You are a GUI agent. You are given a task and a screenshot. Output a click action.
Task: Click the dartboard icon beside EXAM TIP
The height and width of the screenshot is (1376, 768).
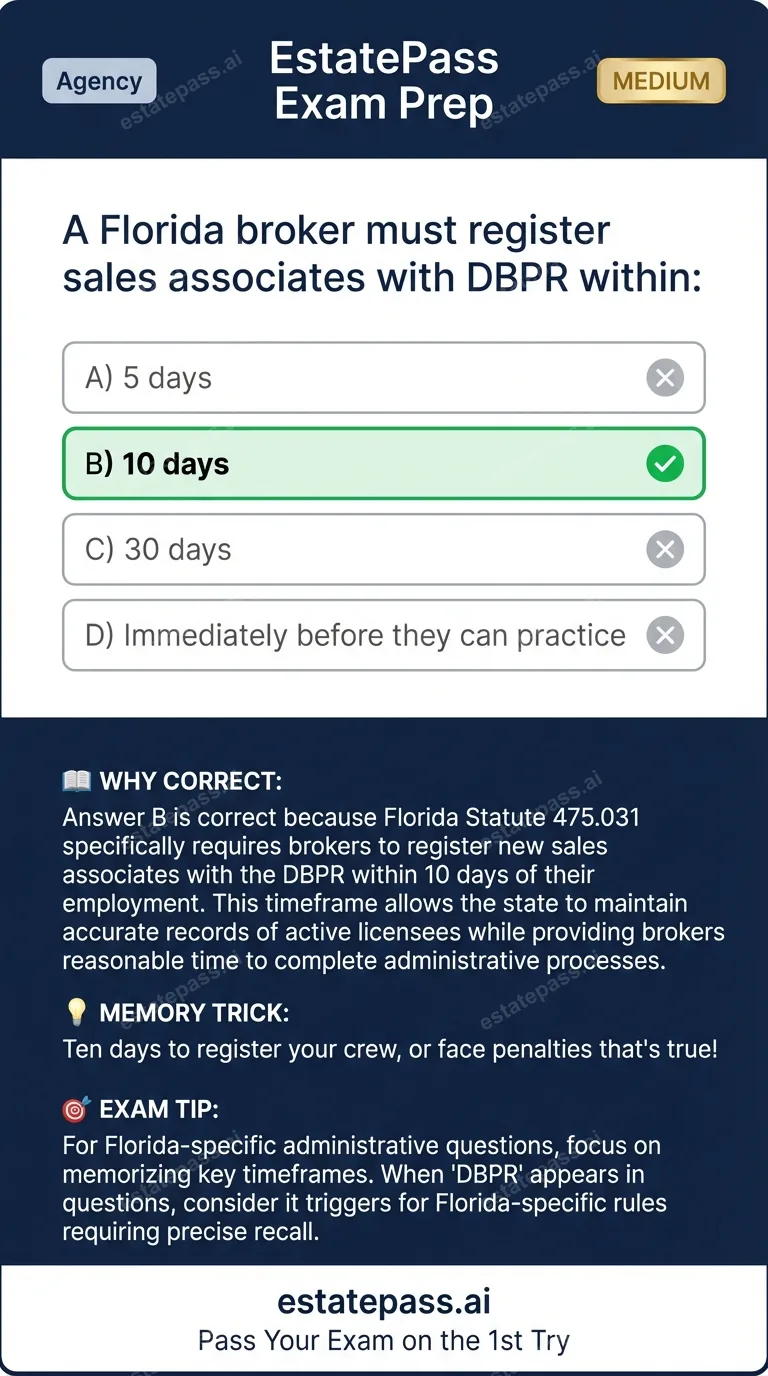[x=77, y=1109]
